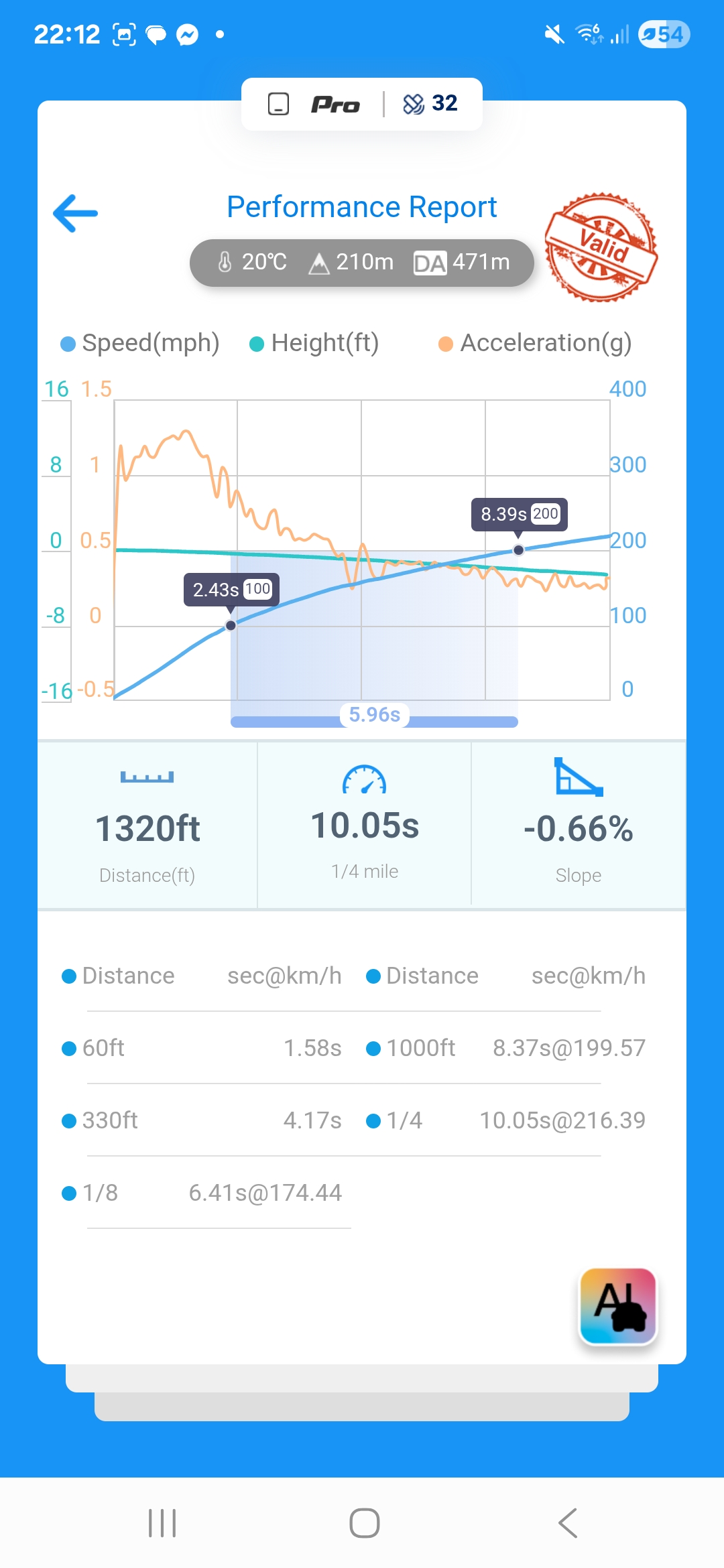Go to the system home screen
The width and height of the screenshot is (724, 1568).
coord(364,1522)
